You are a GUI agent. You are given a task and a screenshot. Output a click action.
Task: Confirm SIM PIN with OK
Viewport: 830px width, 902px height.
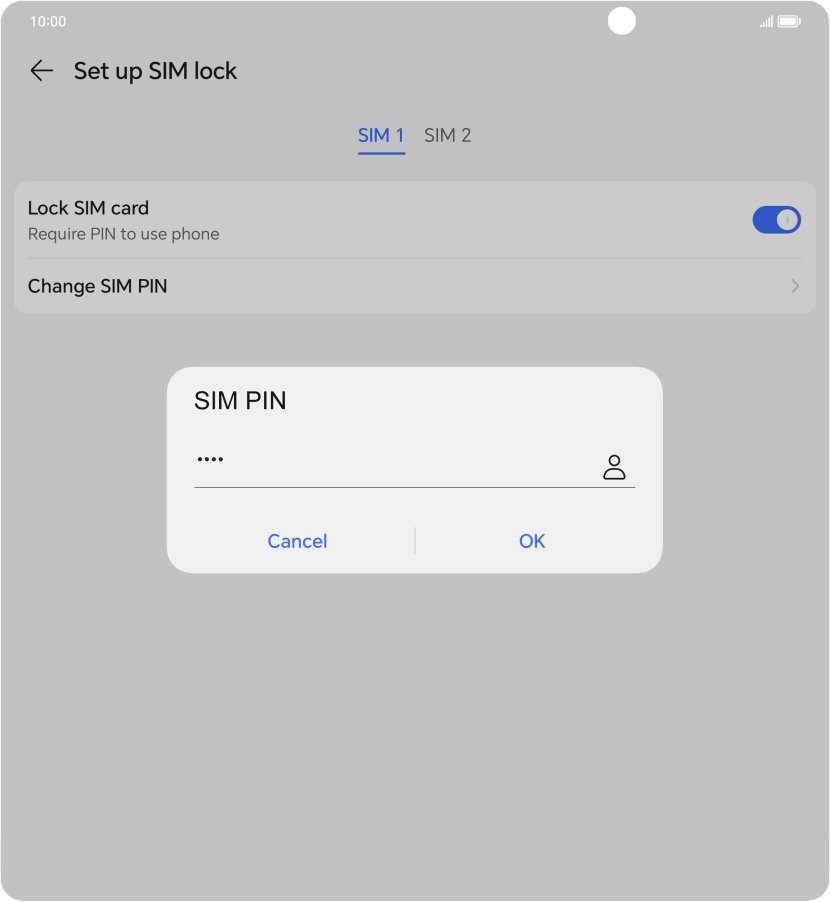(x=532, y=541)
